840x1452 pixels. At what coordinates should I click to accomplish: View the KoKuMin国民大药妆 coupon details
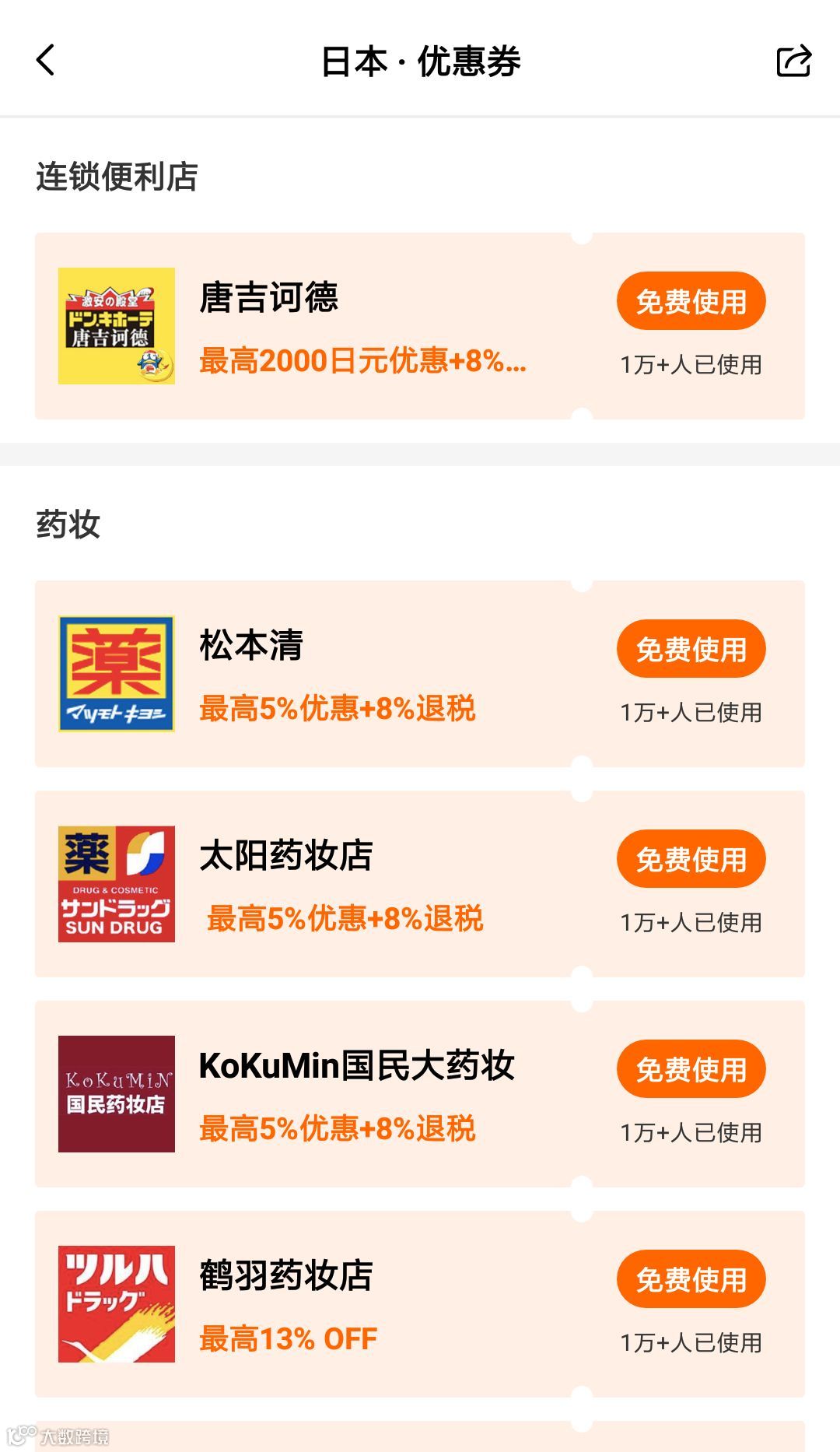tap(311, 1094)
